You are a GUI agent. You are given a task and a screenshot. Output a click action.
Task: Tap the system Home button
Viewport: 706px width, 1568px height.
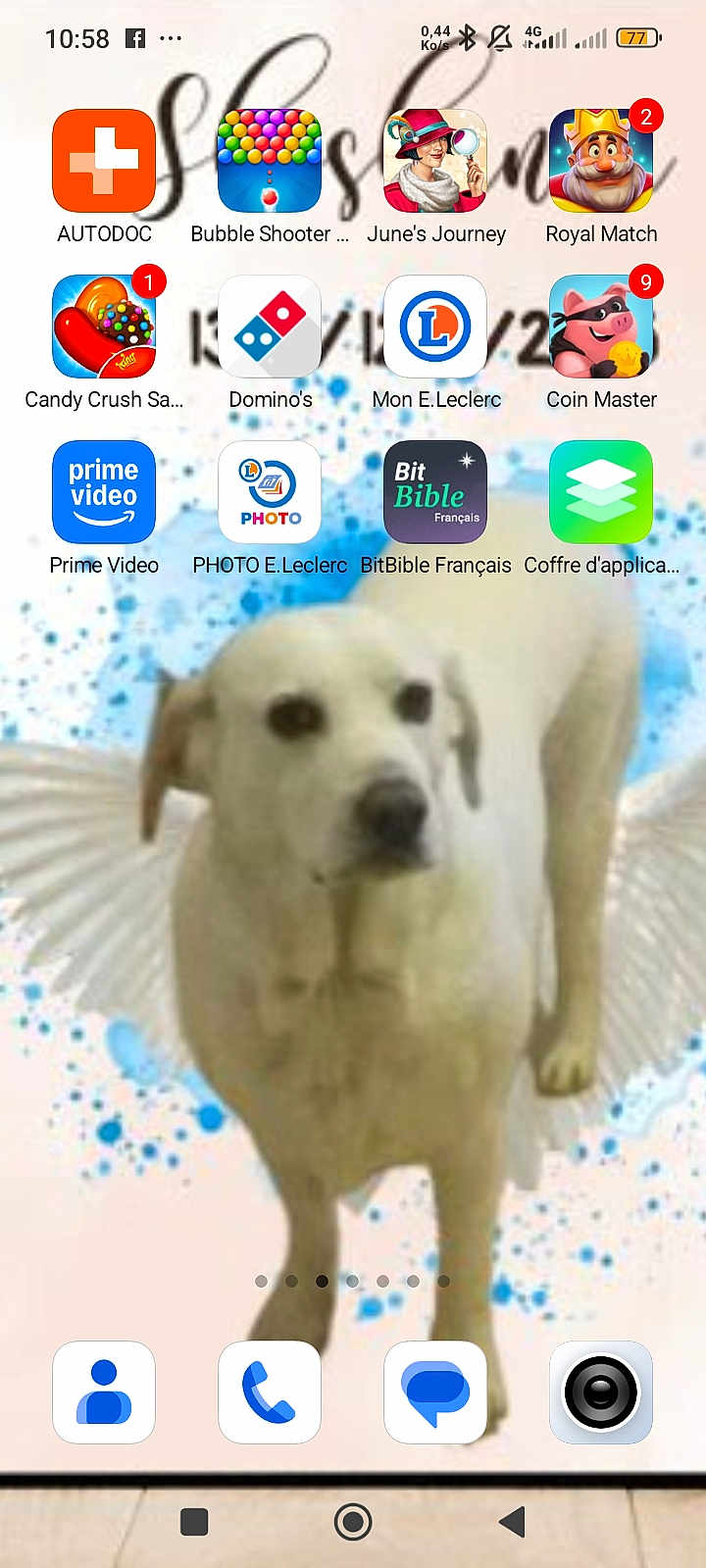(x=353, y=1522)
